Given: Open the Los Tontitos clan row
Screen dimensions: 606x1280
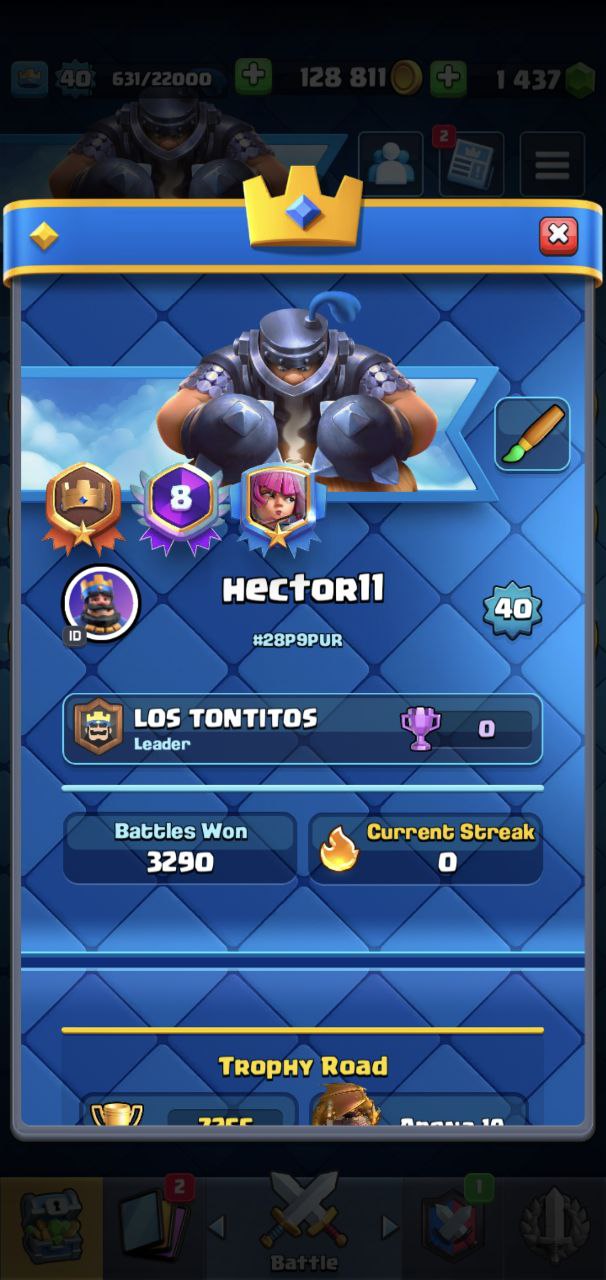Looking at the screenshot, I should click(302, 729).
